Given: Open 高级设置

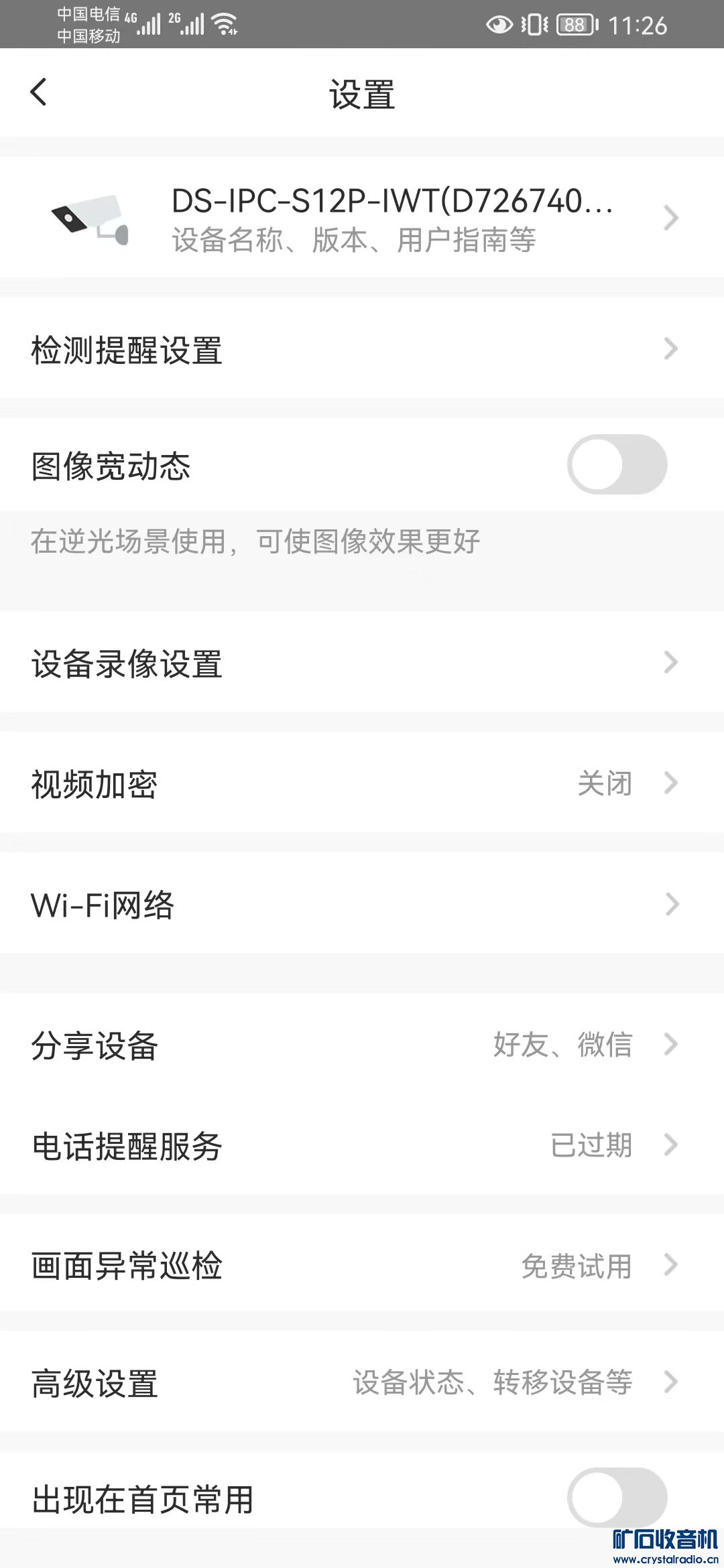Looking at the screenshot, I should coord(362,1382).
